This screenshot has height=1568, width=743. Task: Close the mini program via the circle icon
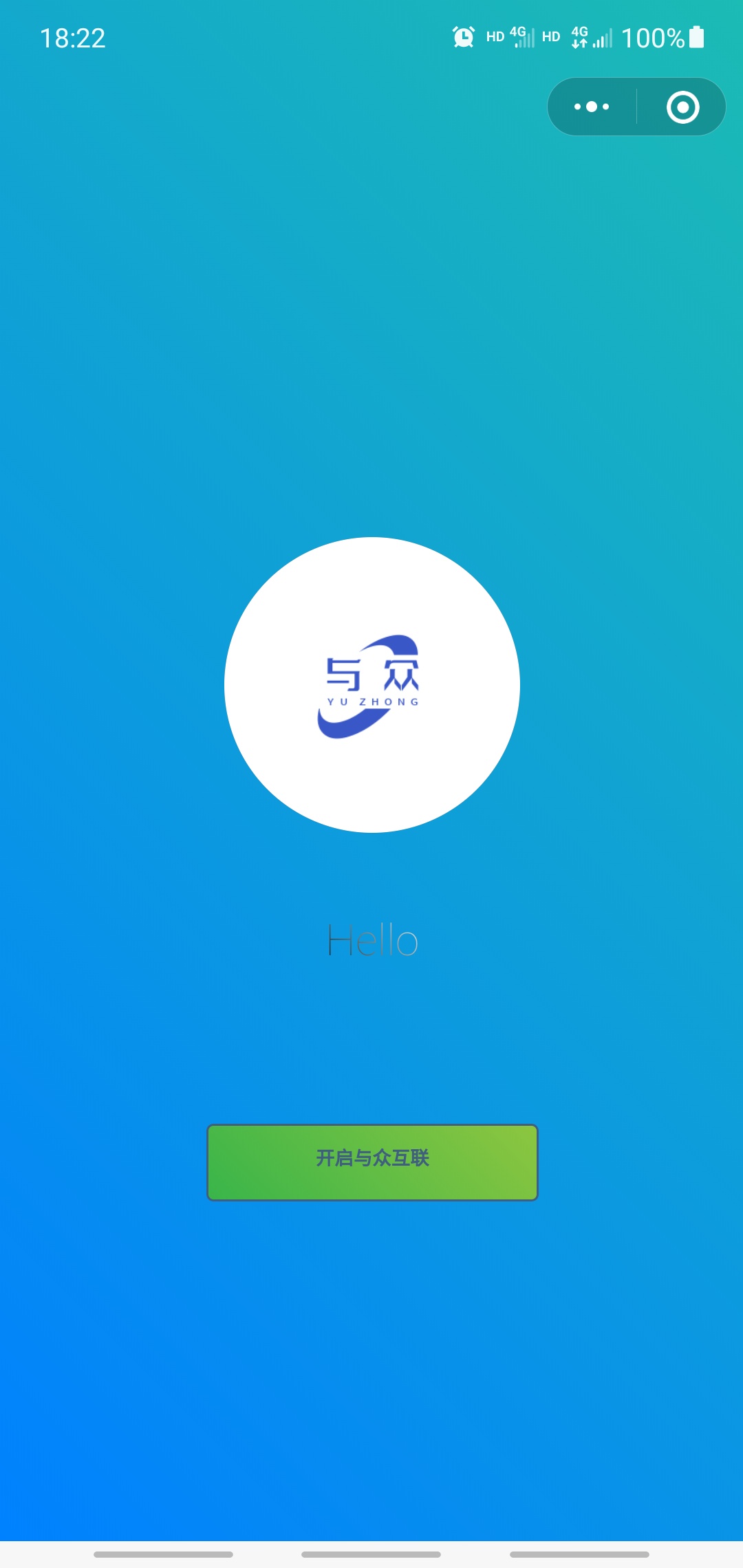tap(682, 107)
